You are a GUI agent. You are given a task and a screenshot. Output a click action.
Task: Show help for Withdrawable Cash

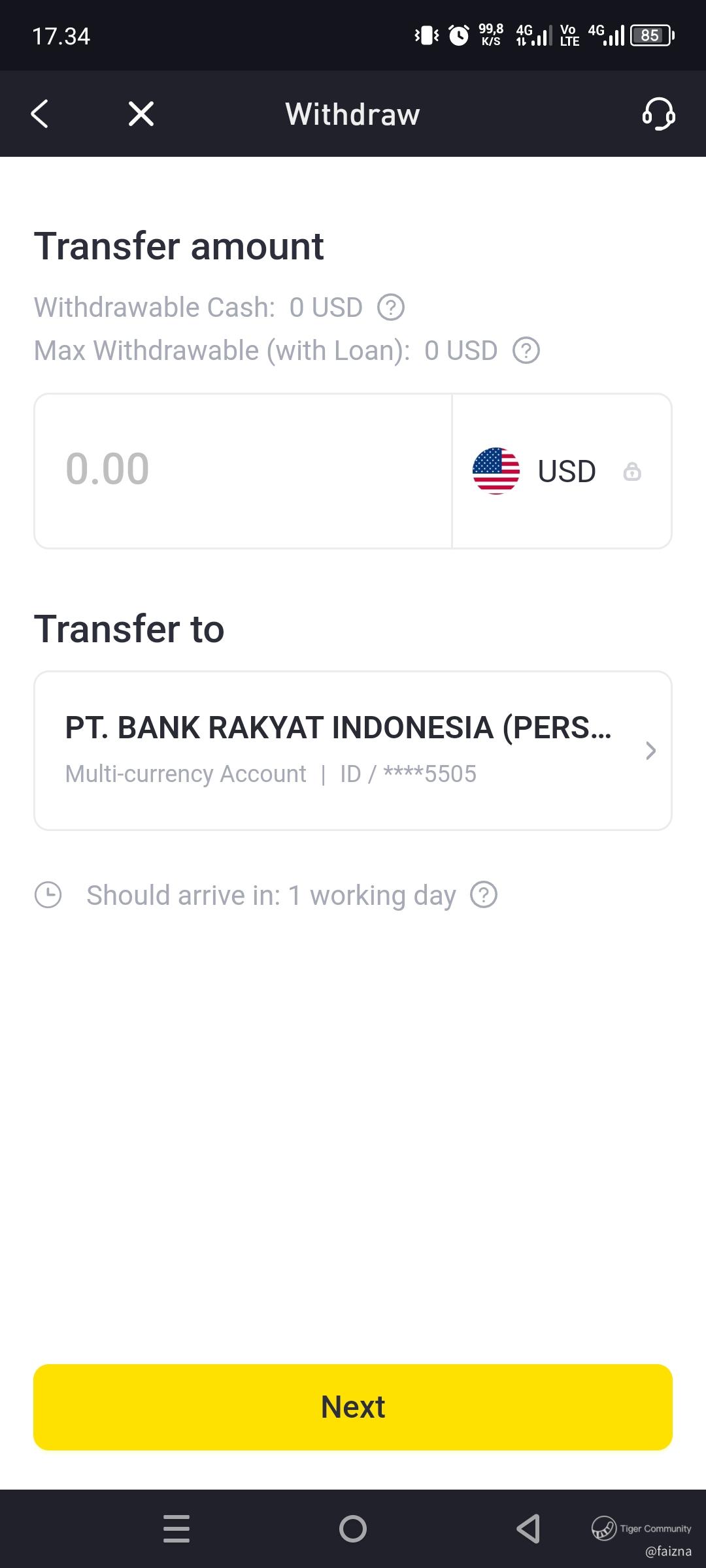(x=391, y=307)
